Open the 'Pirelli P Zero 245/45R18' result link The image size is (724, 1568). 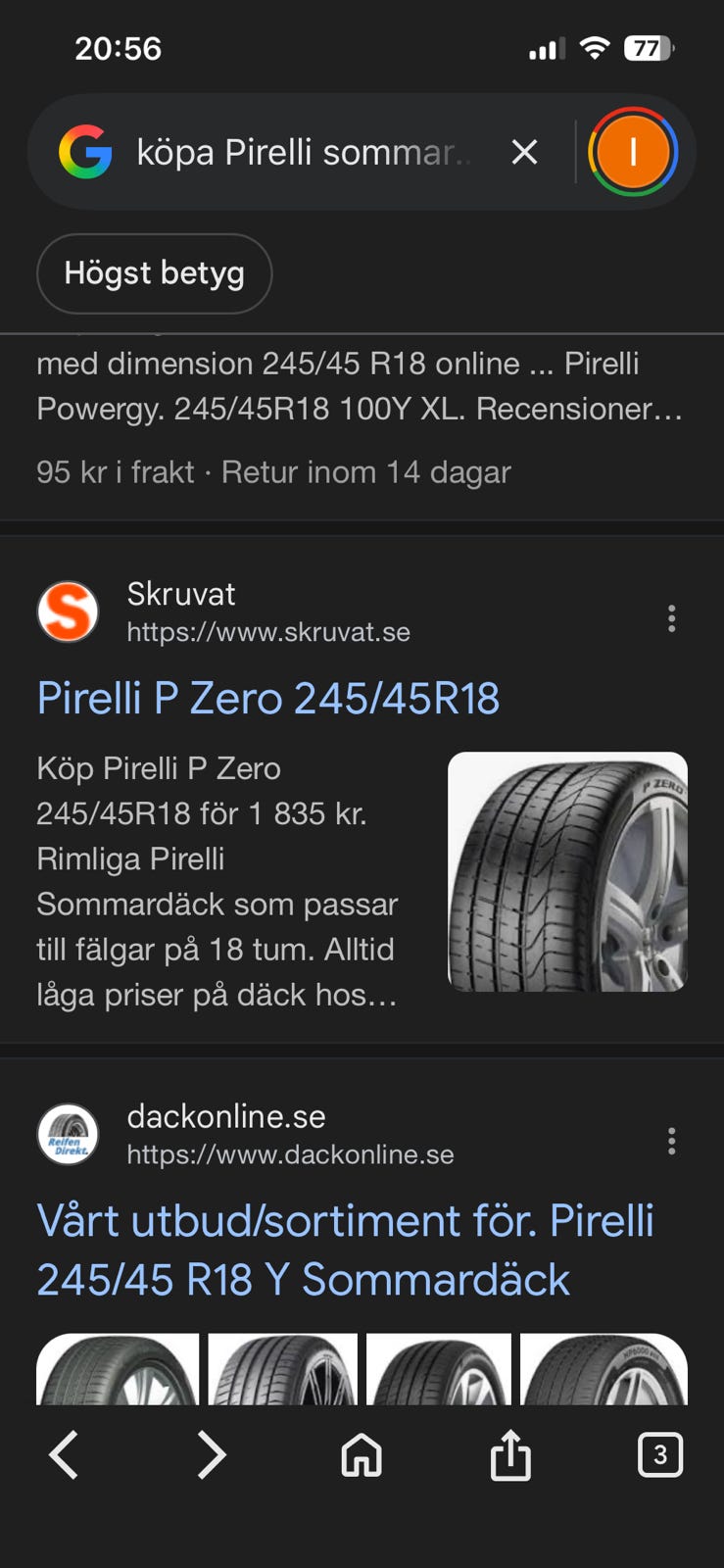[x=267, y=699]
